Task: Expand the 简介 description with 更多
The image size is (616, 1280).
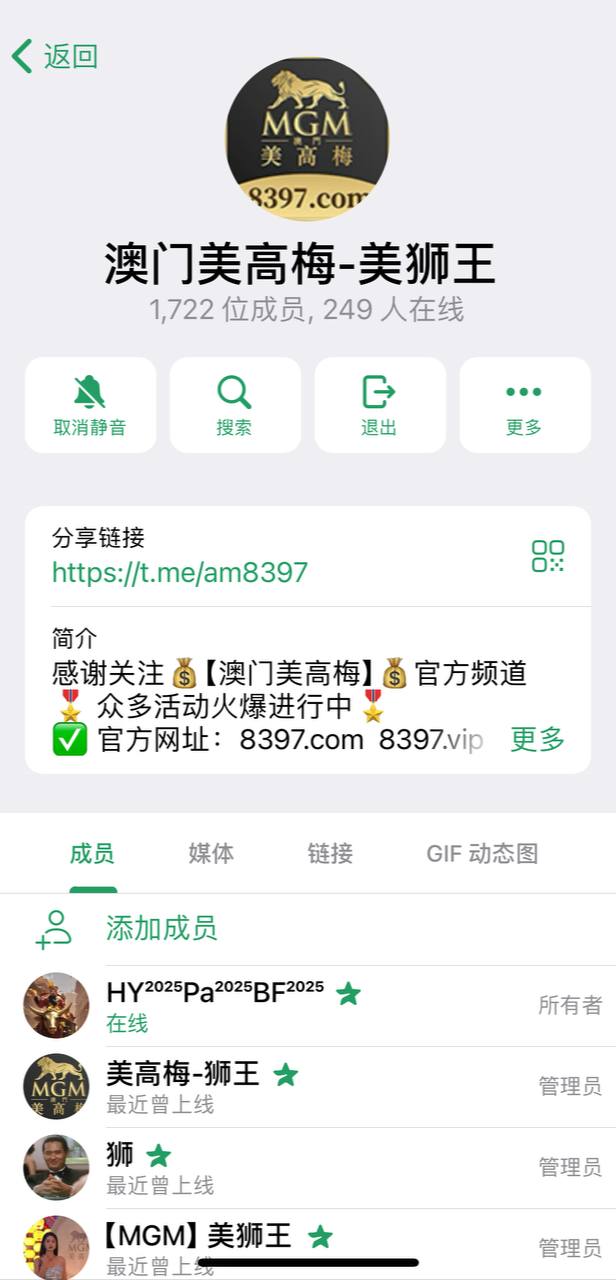Action: (537, 740)
